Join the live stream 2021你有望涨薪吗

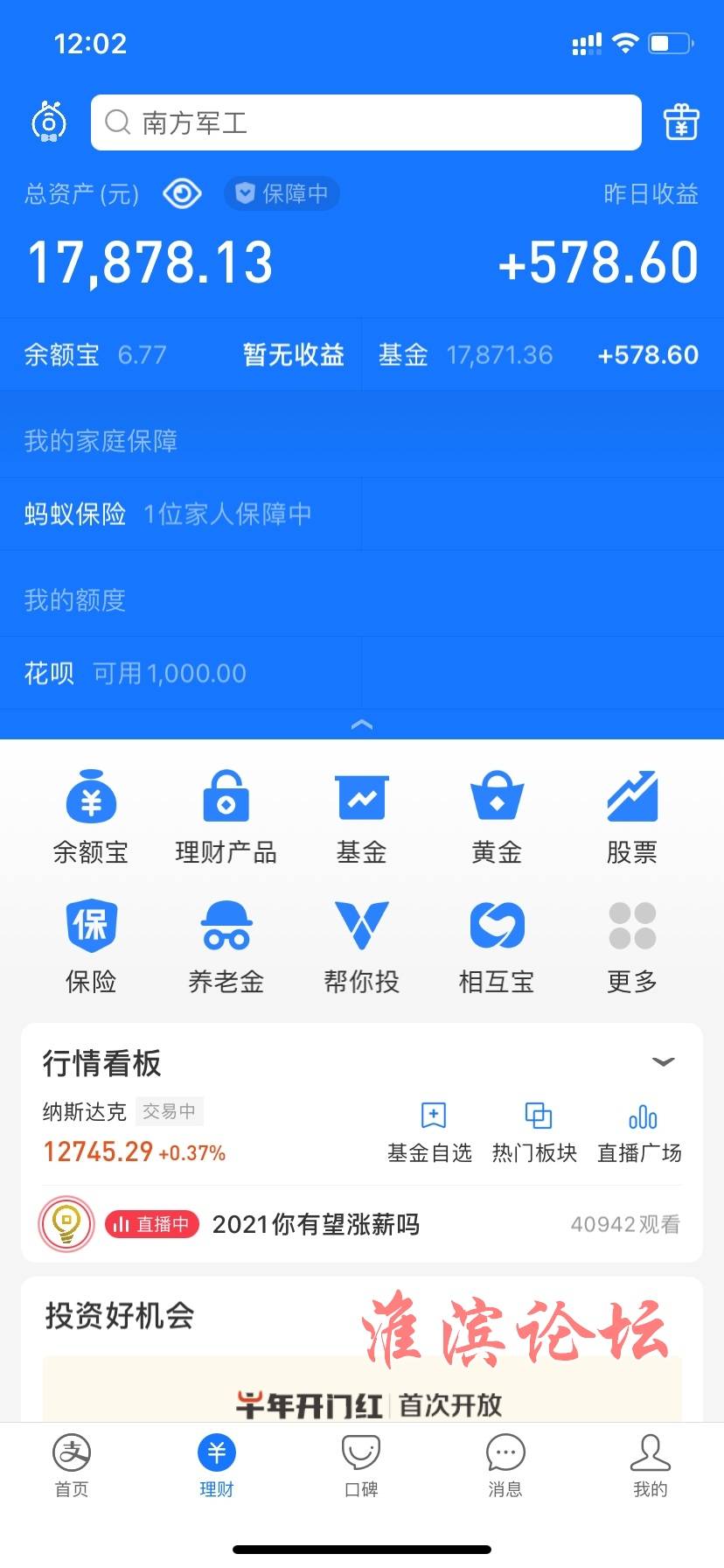pyautogui.click(x=316, y=1224)
